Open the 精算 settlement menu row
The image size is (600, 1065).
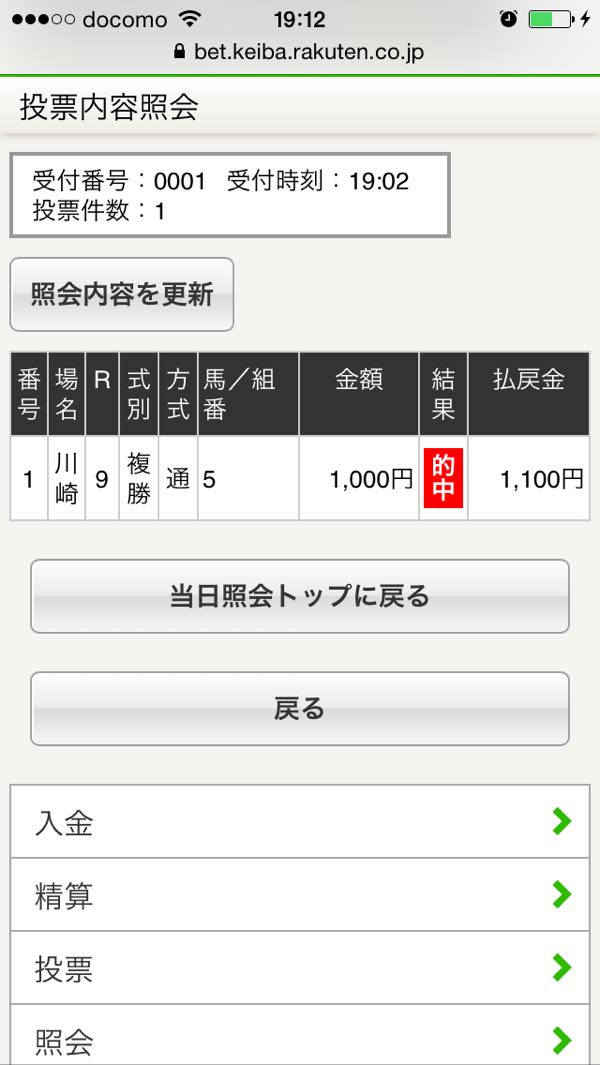(300, 895)
